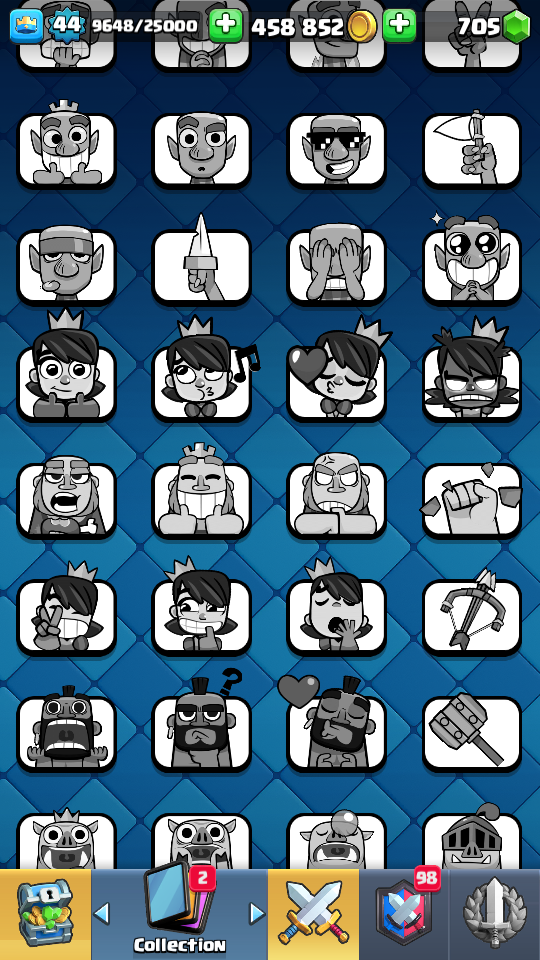Open the clan shield tab
Image resolution: width=540 pixels, height=960 pixels.
point(404,914)
